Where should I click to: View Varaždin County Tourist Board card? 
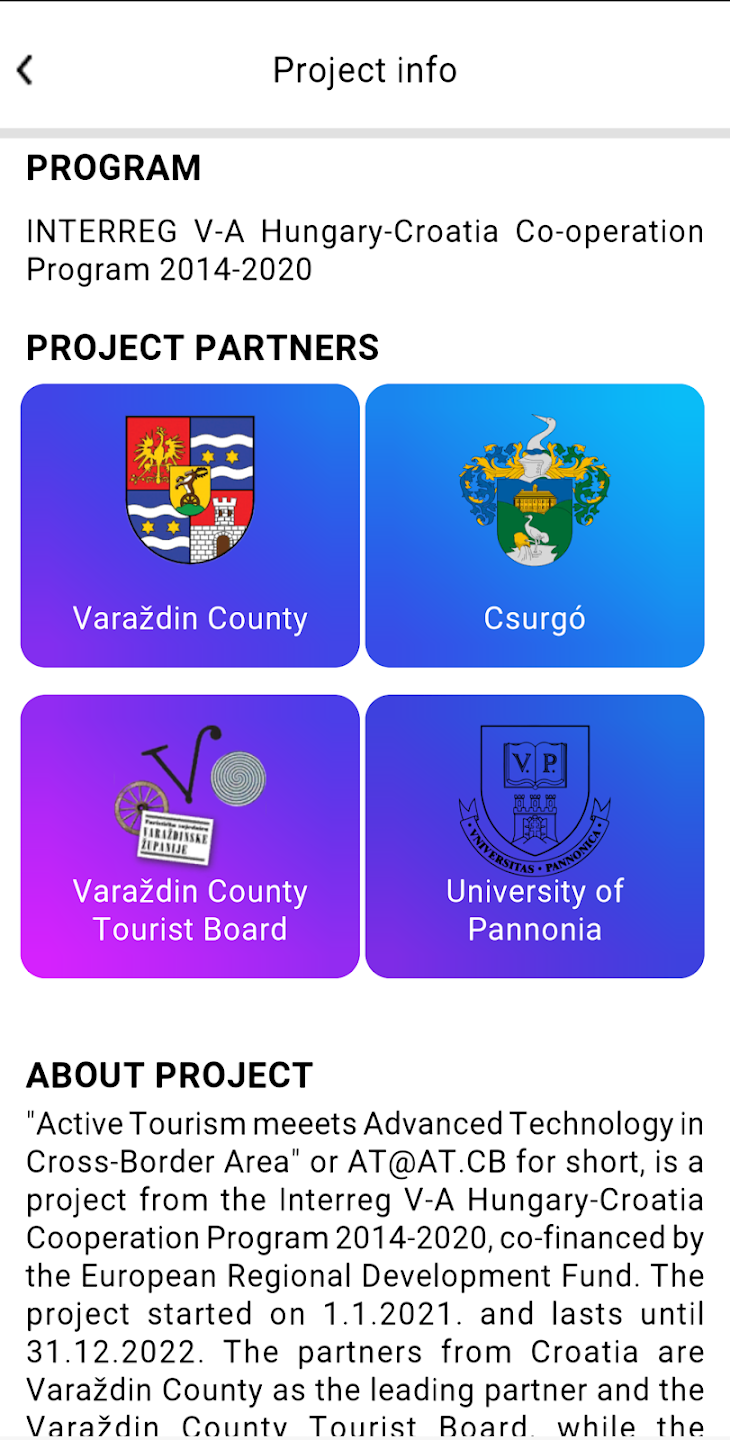190,836
